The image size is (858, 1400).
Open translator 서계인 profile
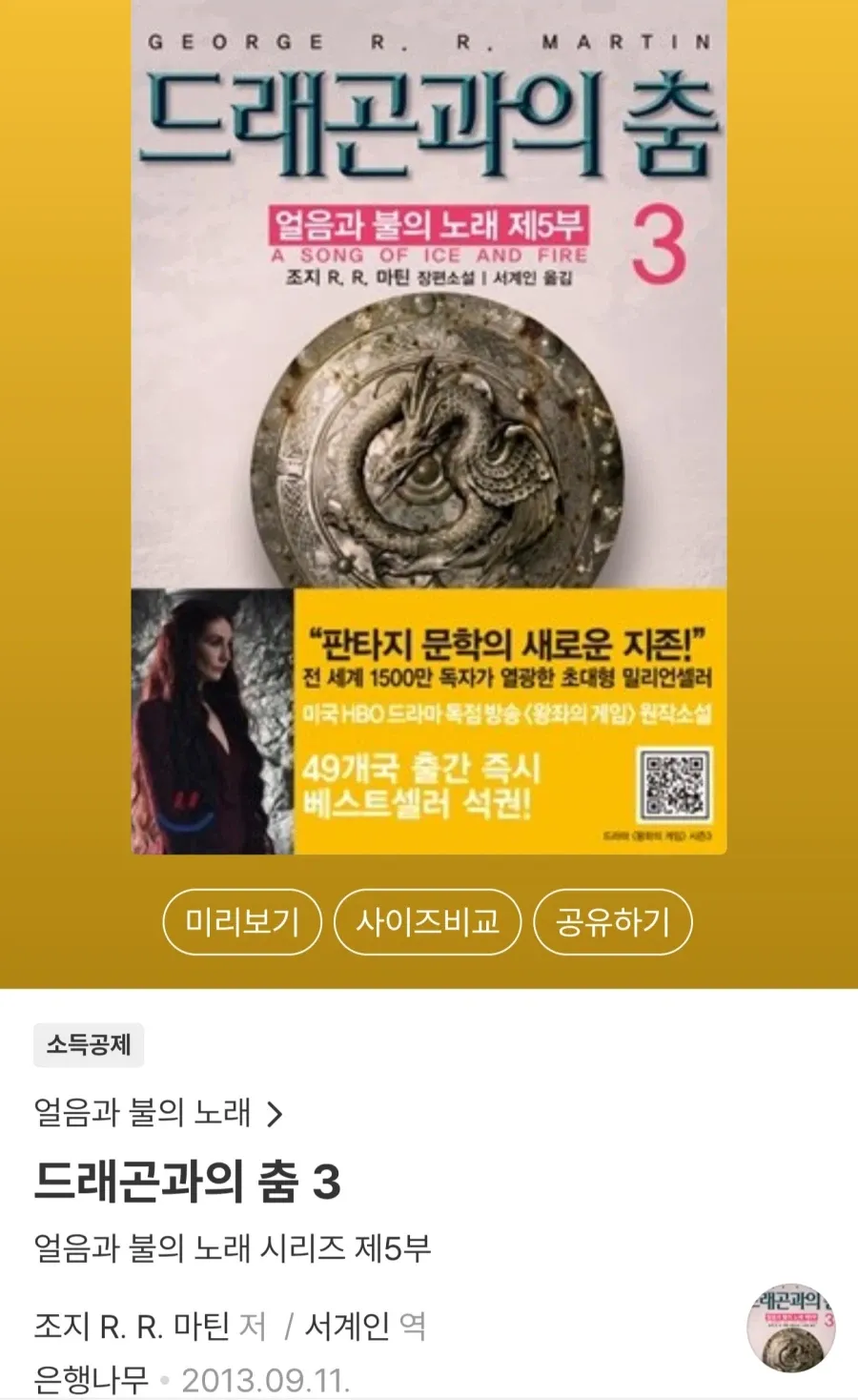pos(341,1325)
